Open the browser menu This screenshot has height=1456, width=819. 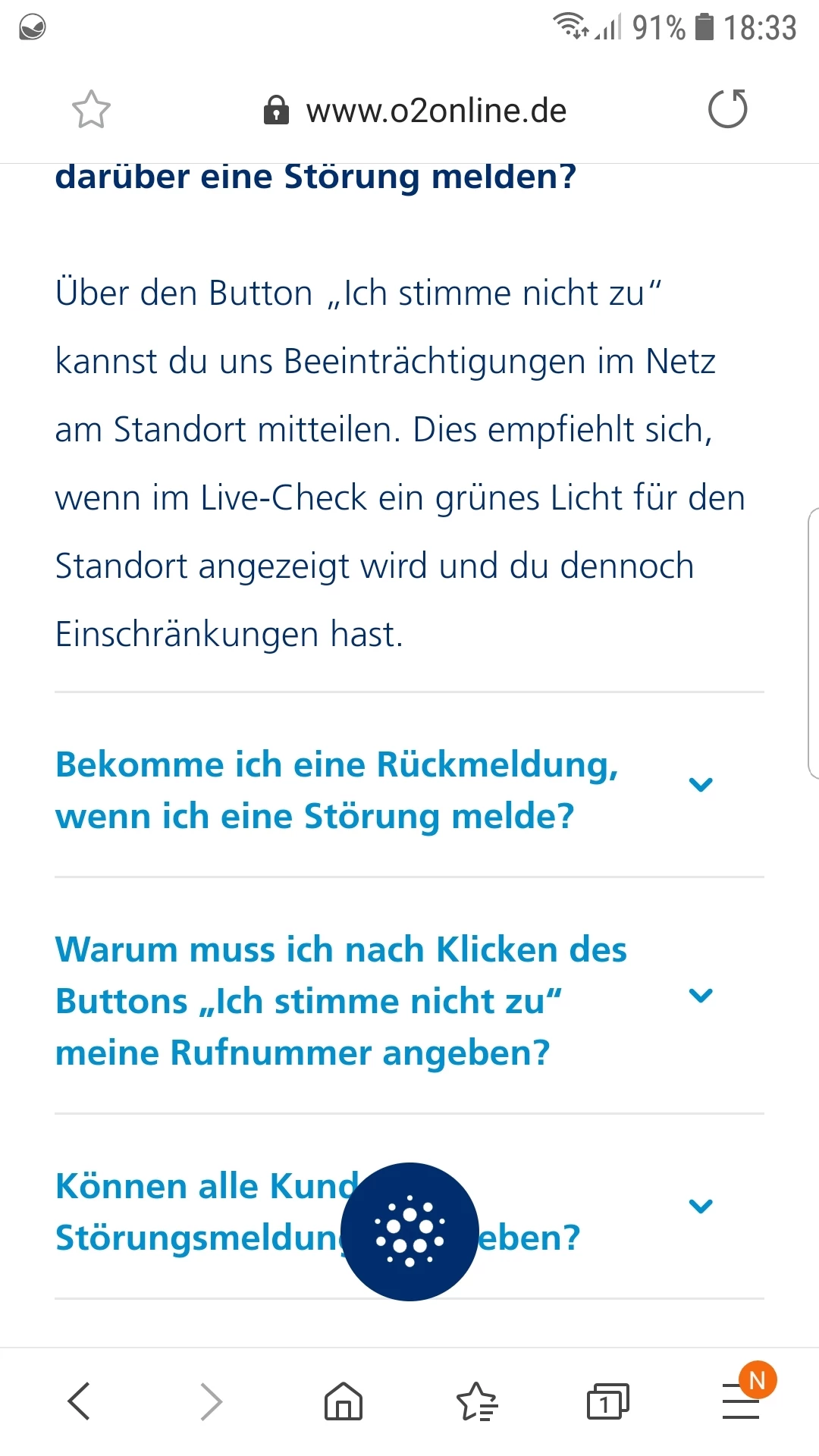(741, 1401)
